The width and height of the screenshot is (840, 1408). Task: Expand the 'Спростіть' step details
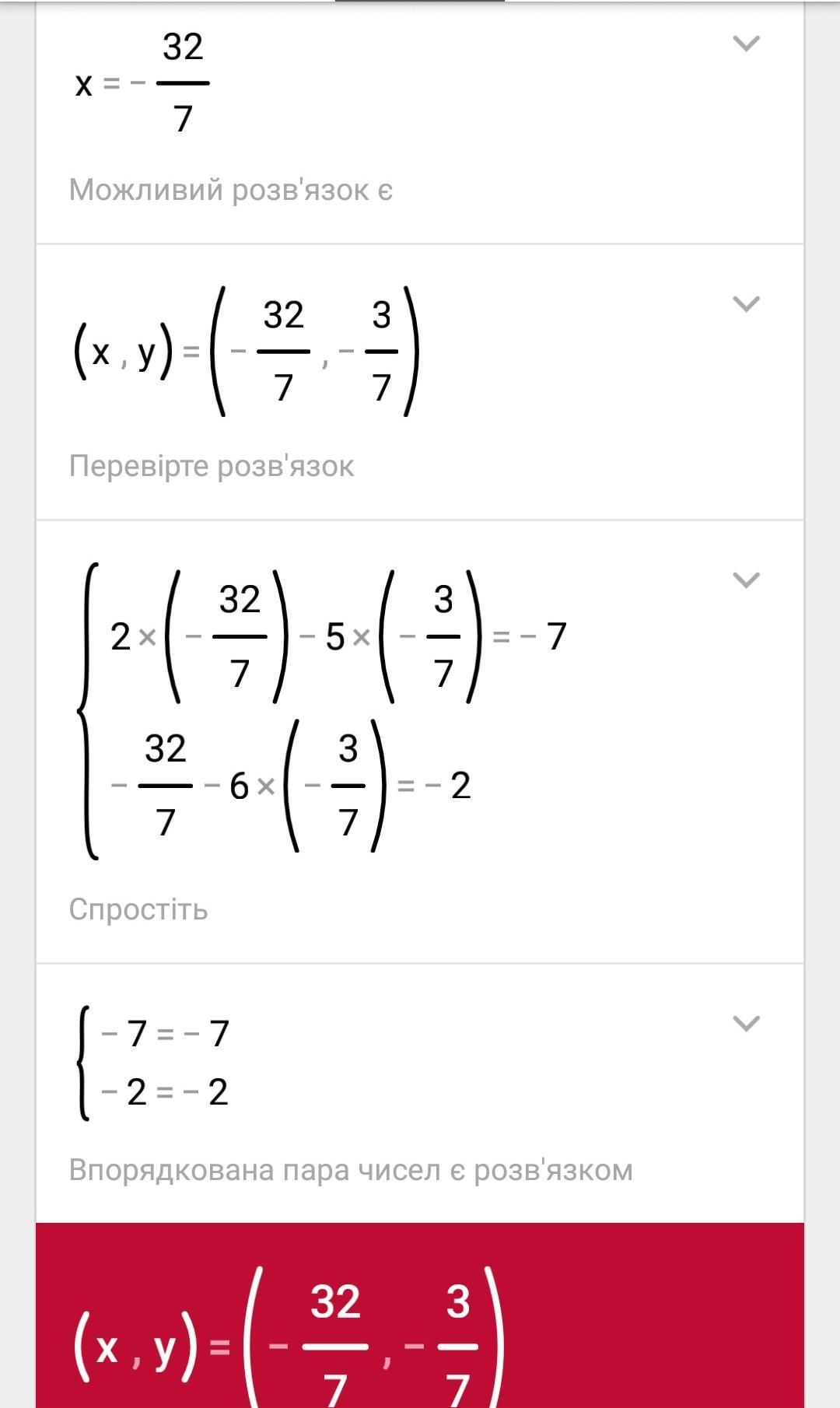click(x=746, y=580)
